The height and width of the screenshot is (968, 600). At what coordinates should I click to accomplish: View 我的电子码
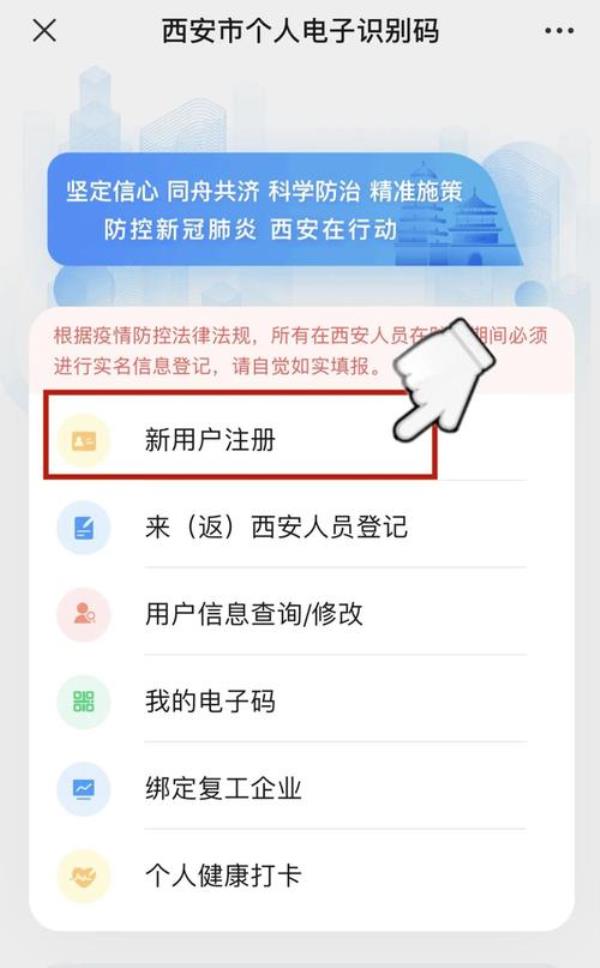[x=210, y=701]
